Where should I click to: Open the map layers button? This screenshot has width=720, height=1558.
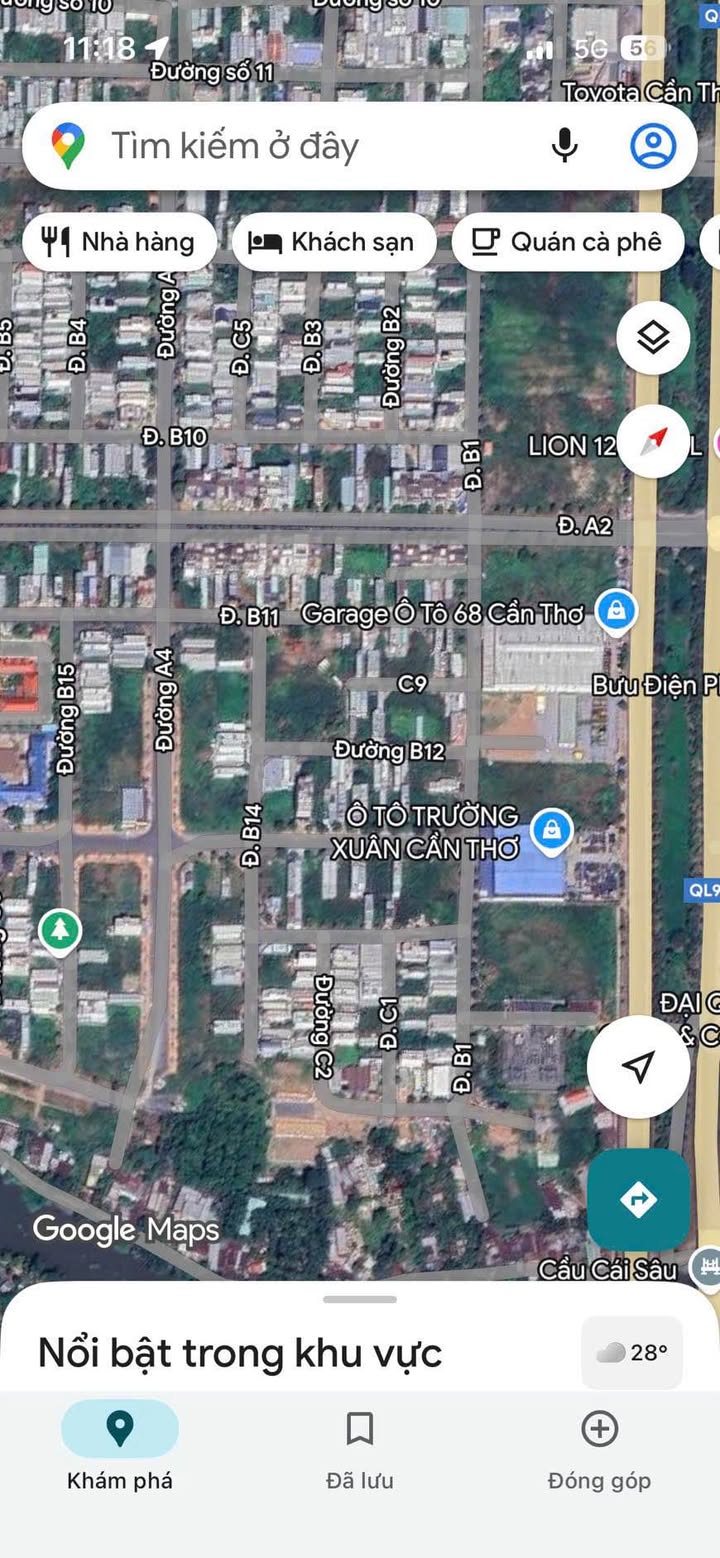coord(653,338)
